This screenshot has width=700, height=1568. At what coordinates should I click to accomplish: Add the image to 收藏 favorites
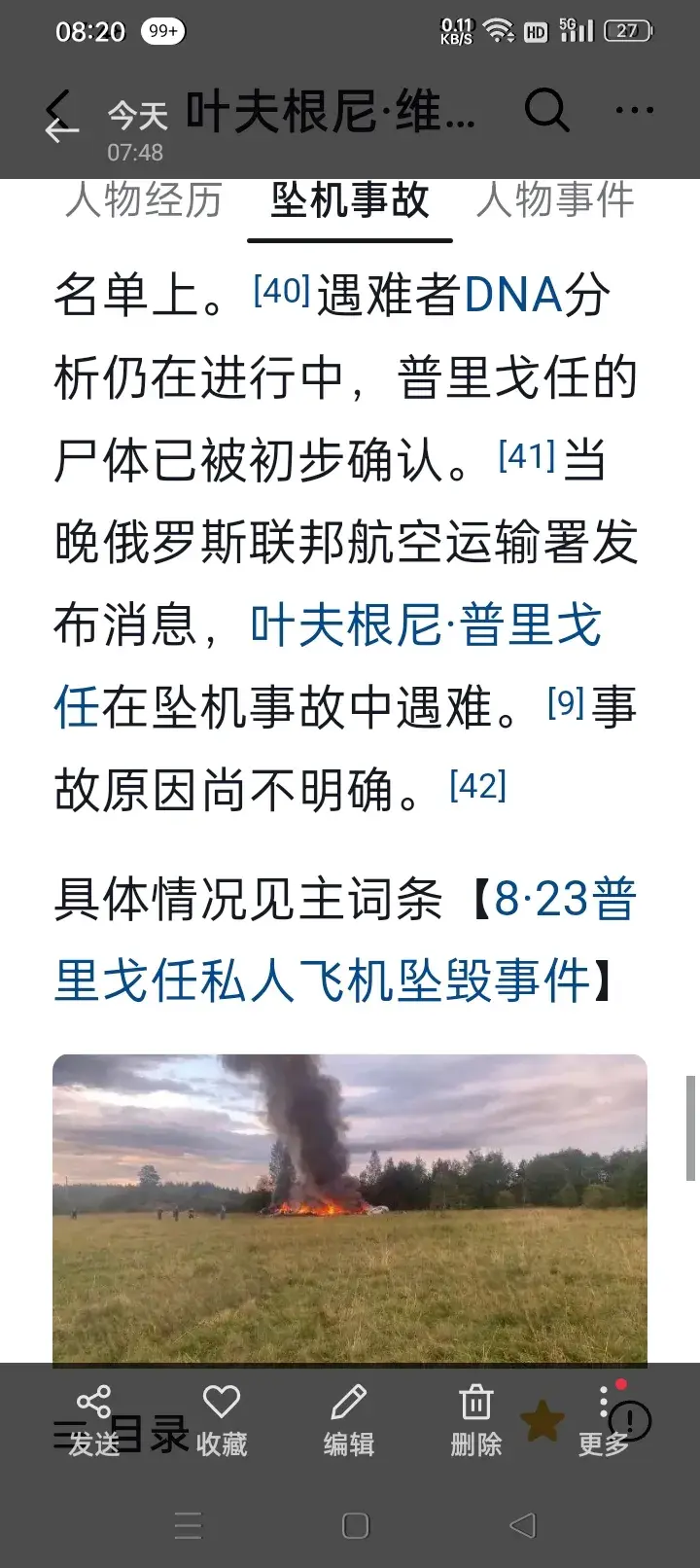[x=221, y=1420]
